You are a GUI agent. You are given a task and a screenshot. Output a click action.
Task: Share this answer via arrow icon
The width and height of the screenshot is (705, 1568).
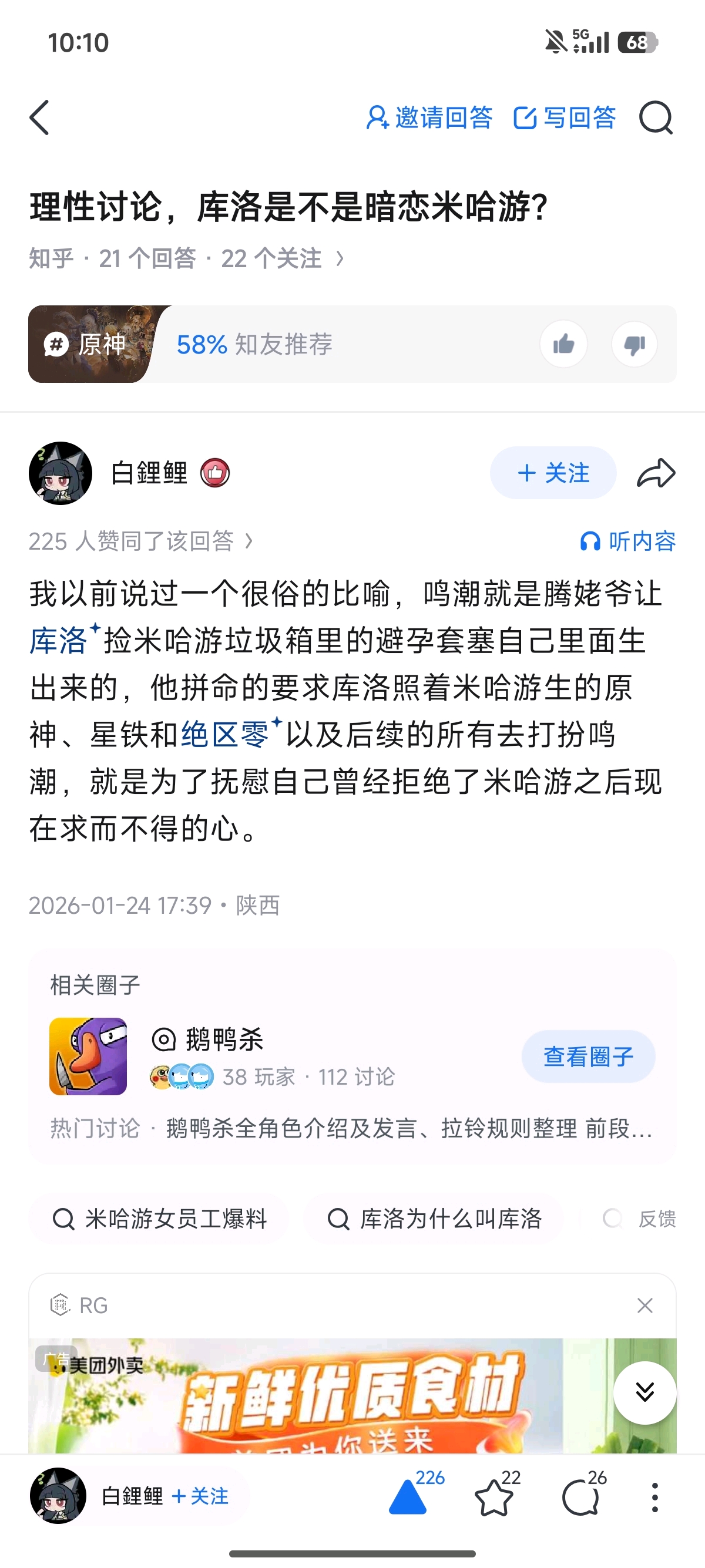pos(656,473)
